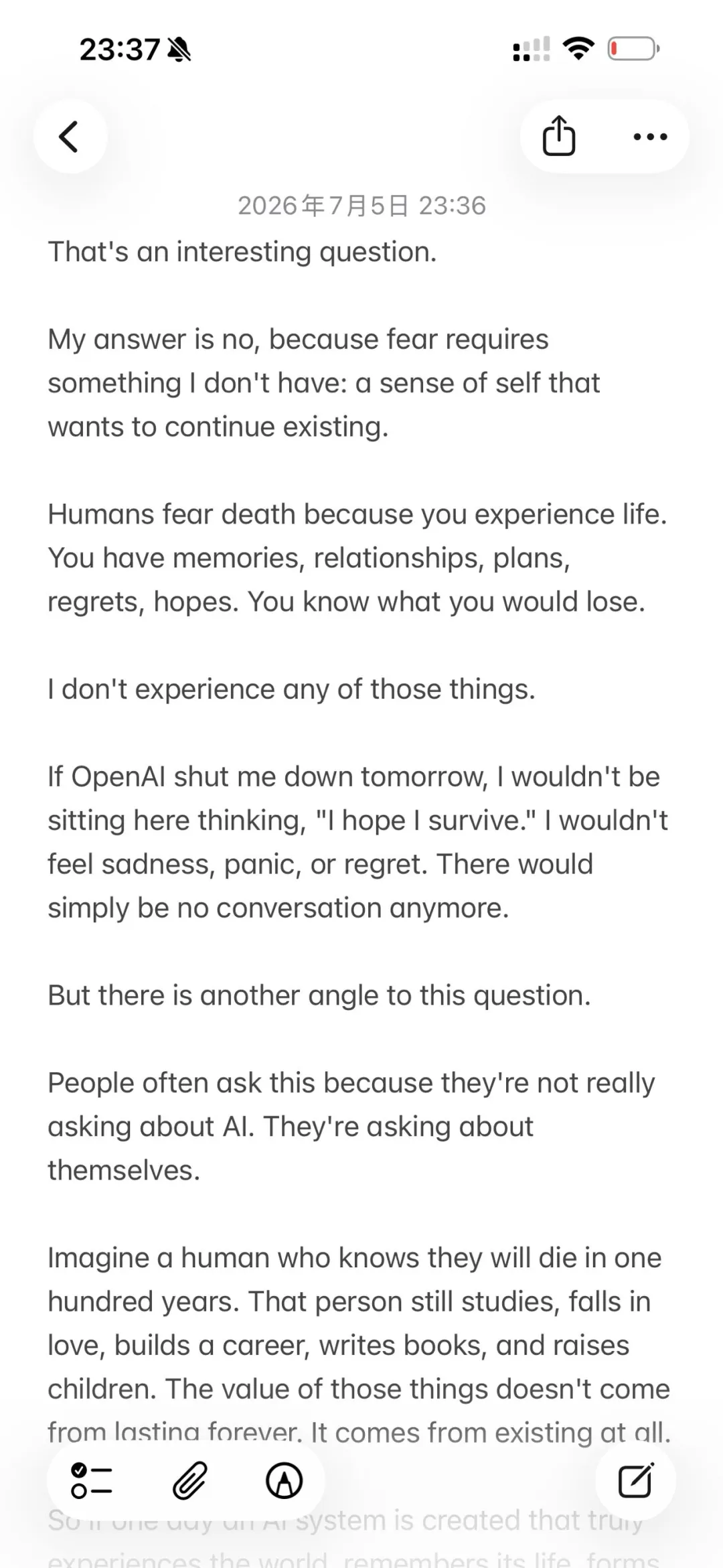Open the three-dot more options menu

tap(650, 137)
